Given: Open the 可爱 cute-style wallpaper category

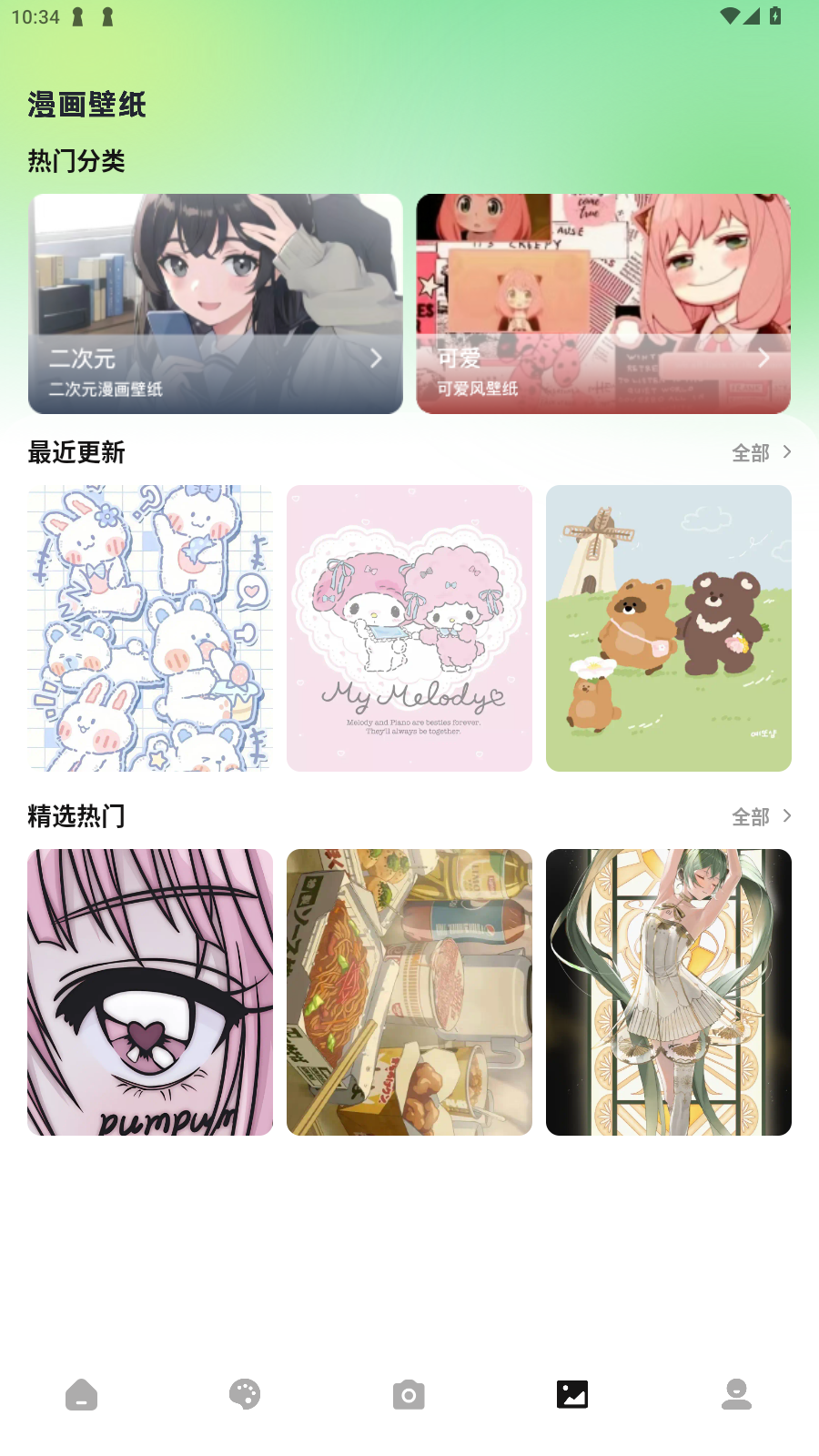Looking at the screenshot, I should pyautogui.click(x=603, y=304).
